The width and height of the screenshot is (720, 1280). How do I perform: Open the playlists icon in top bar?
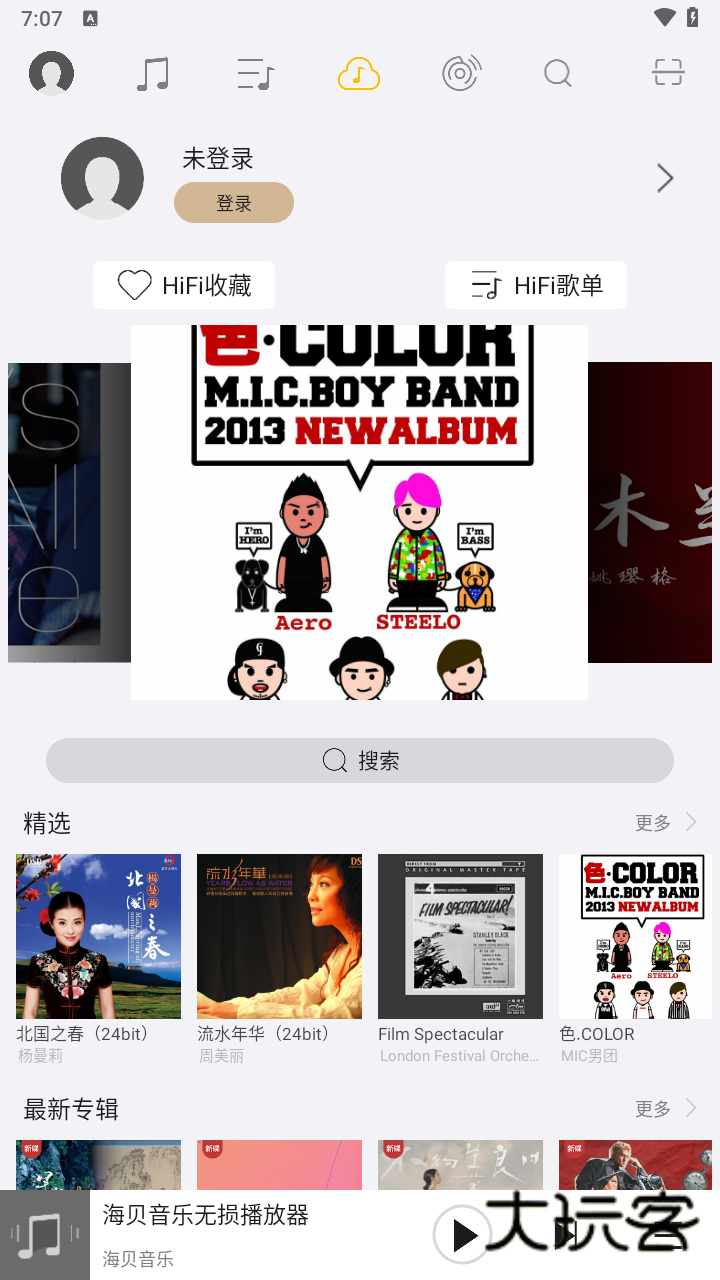(254, 73)
